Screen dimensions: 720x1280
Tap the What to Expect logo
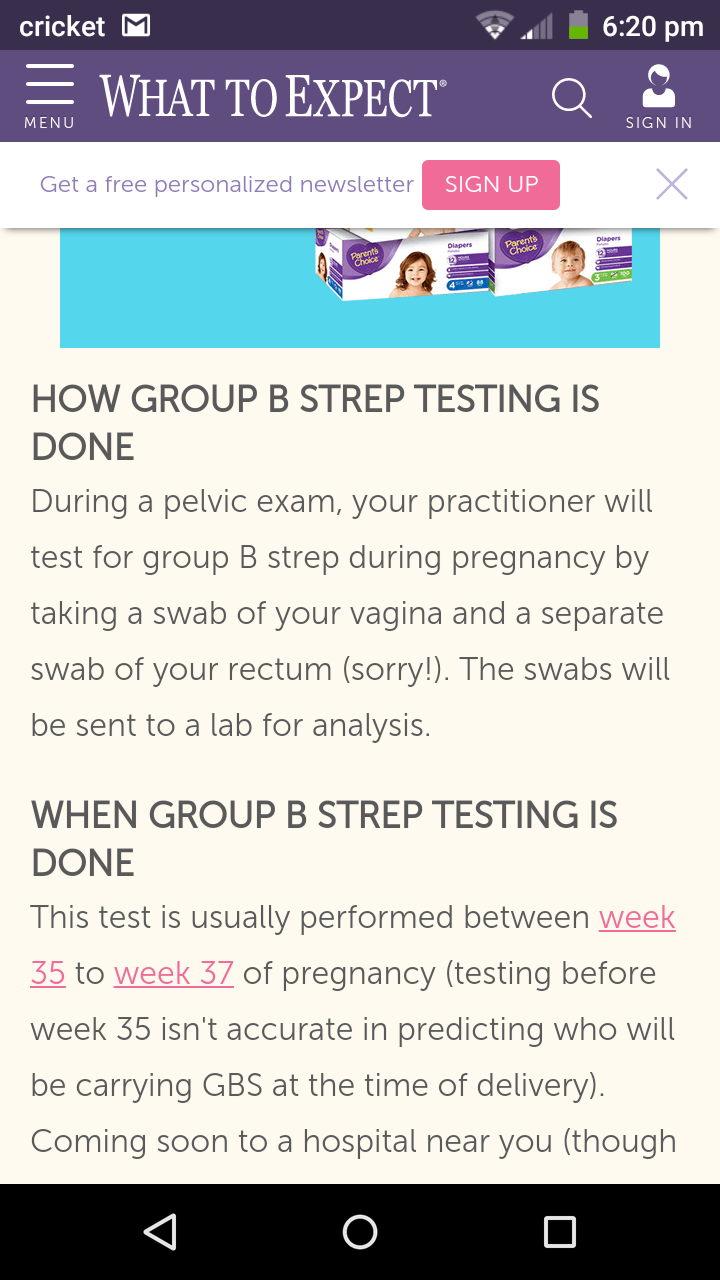tap(273, 97)
